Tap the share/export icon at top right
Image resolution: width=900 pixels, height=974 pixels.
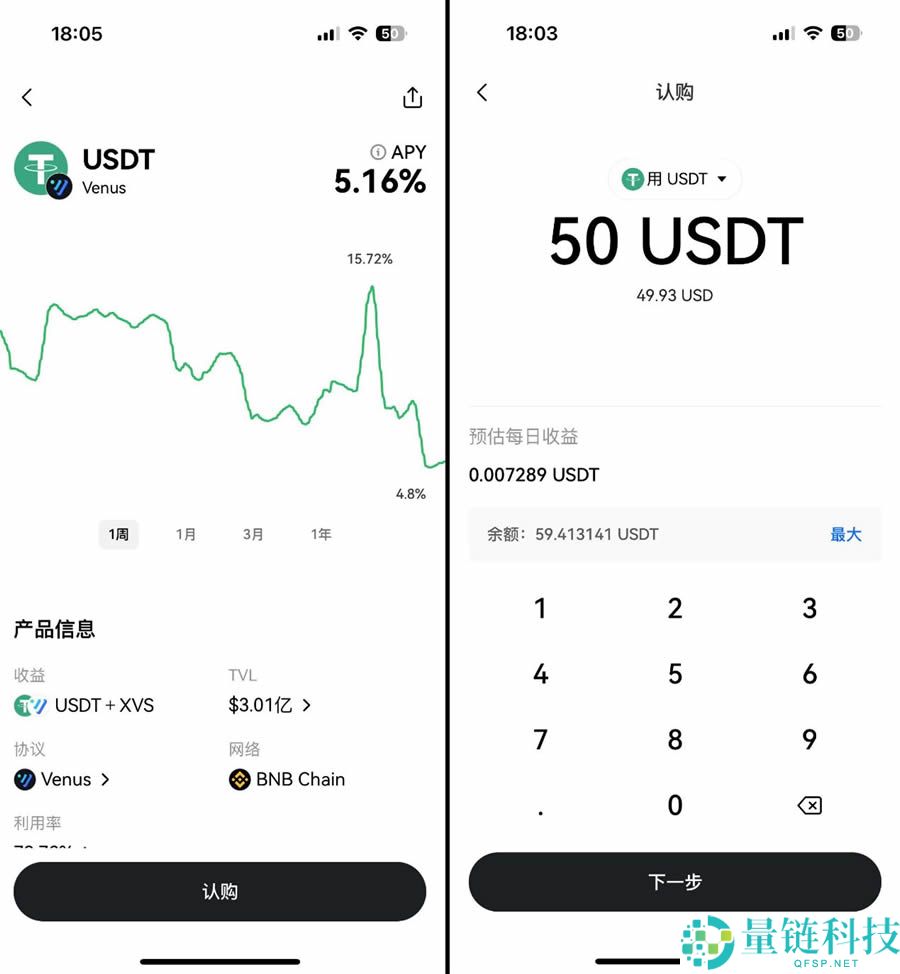[412, 97]
